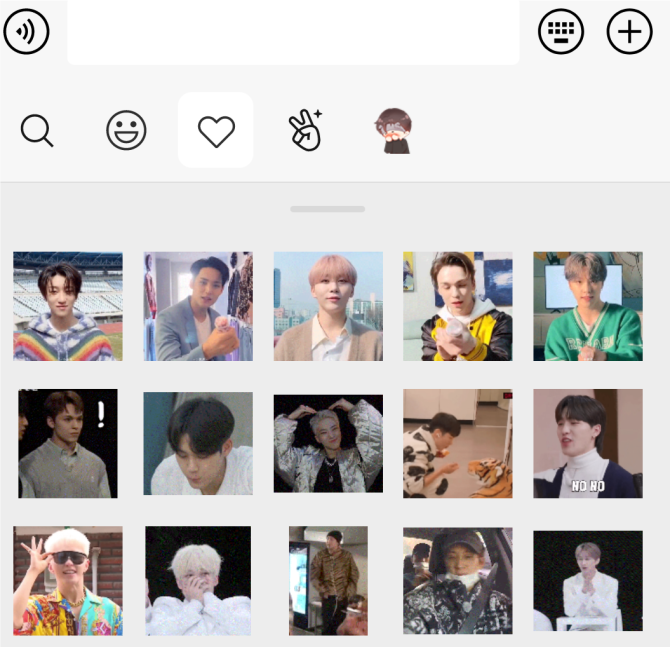This screenshot has width=670, height=647.
Task: Pick the sunglasses colorful shirt sticker
Action: [x=68, y=580]
